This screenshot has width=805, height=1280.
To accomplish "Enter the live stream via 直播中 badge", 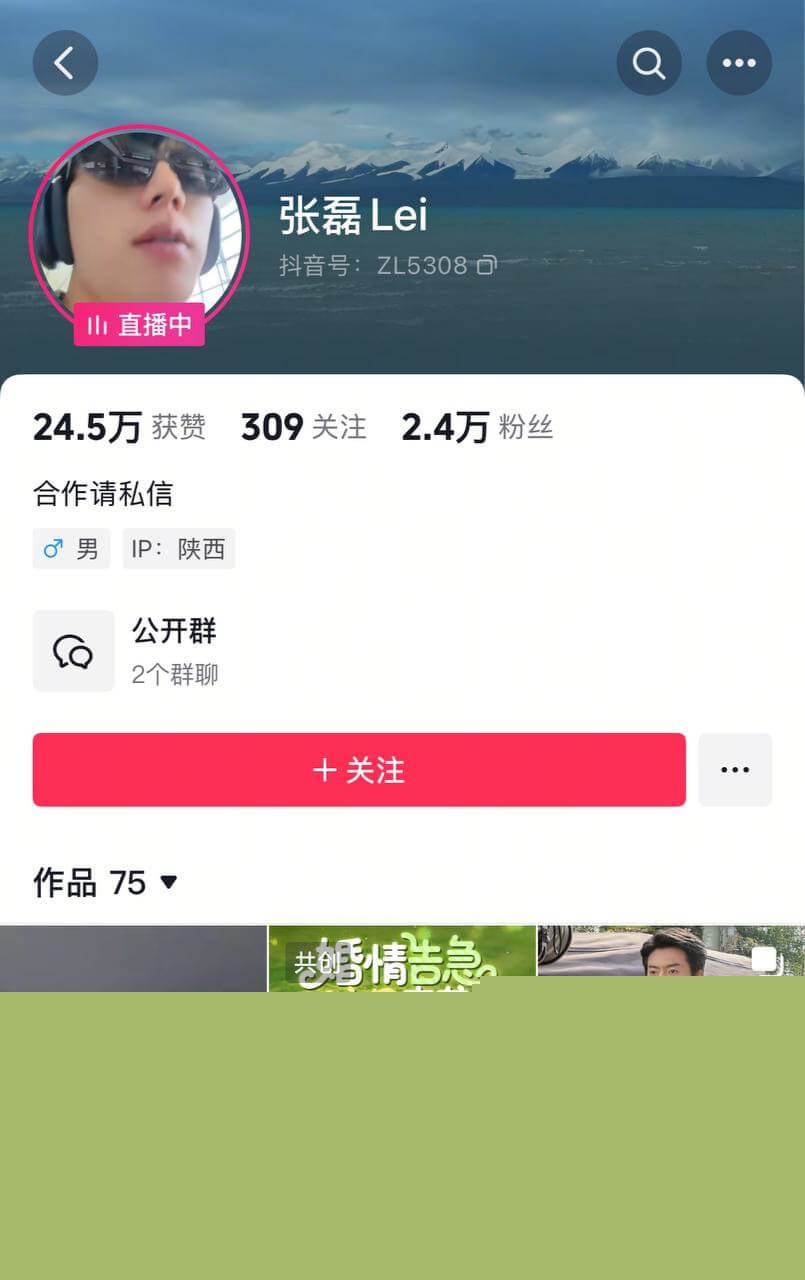I will [140, 324].
